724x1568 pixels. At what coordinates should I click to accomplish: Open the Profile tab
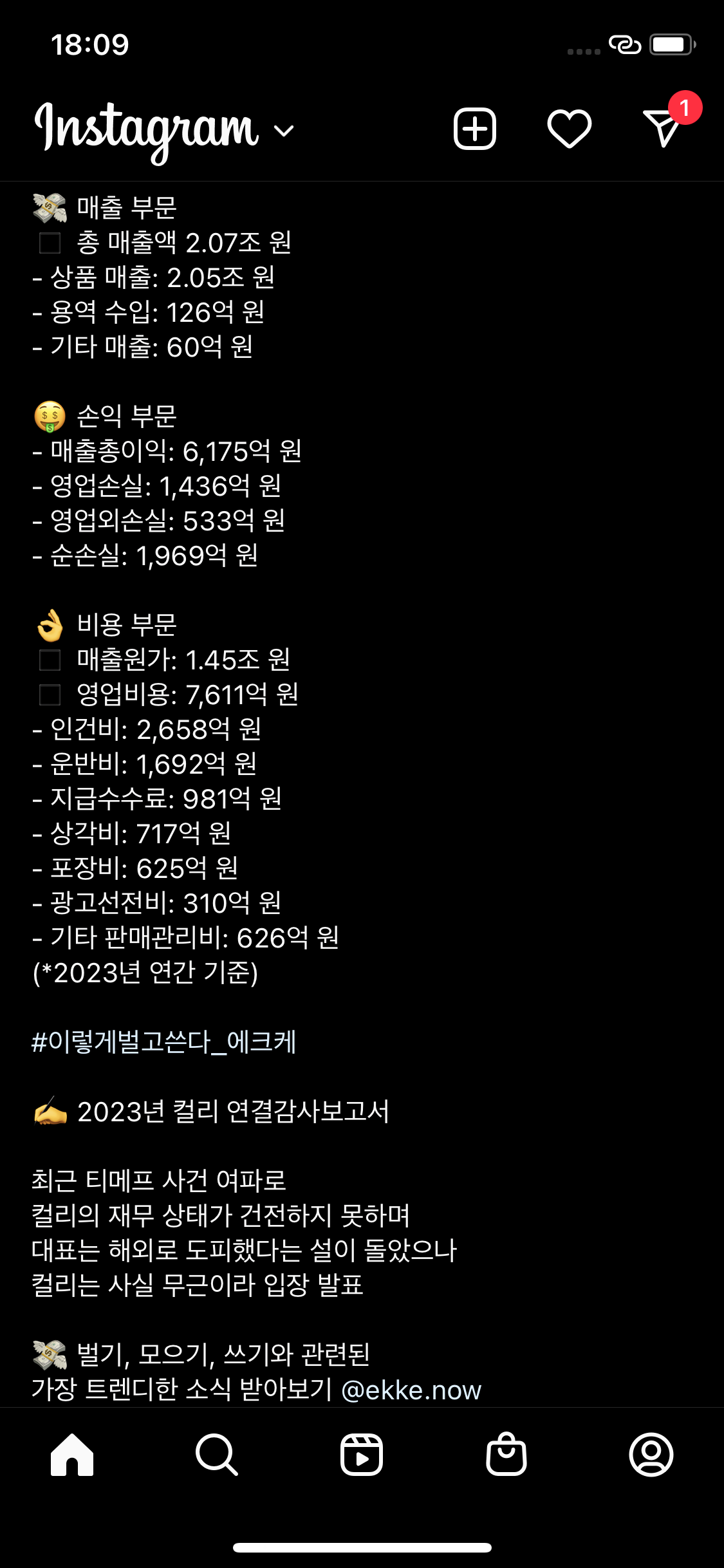click(651, 1455)
